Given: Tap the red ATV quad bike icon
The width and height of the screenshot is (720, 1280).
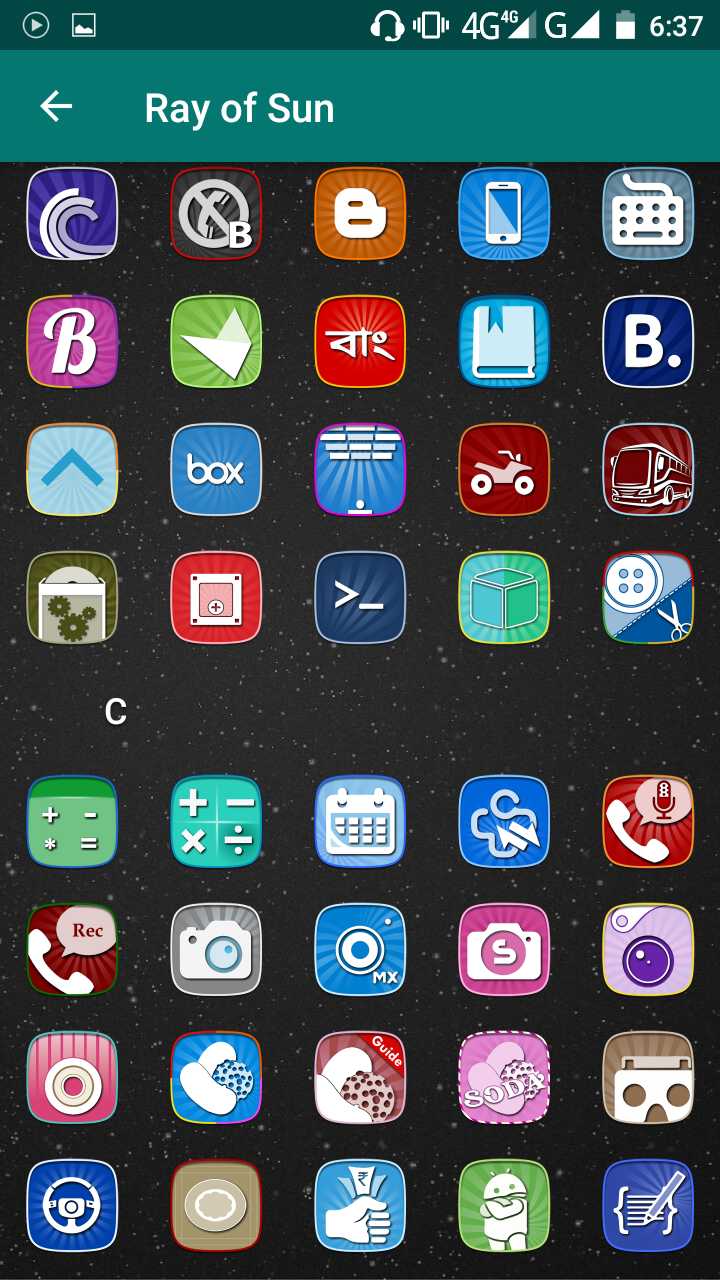Looking at the screenshot, I should pyautogui.click(x=504, y=469).
